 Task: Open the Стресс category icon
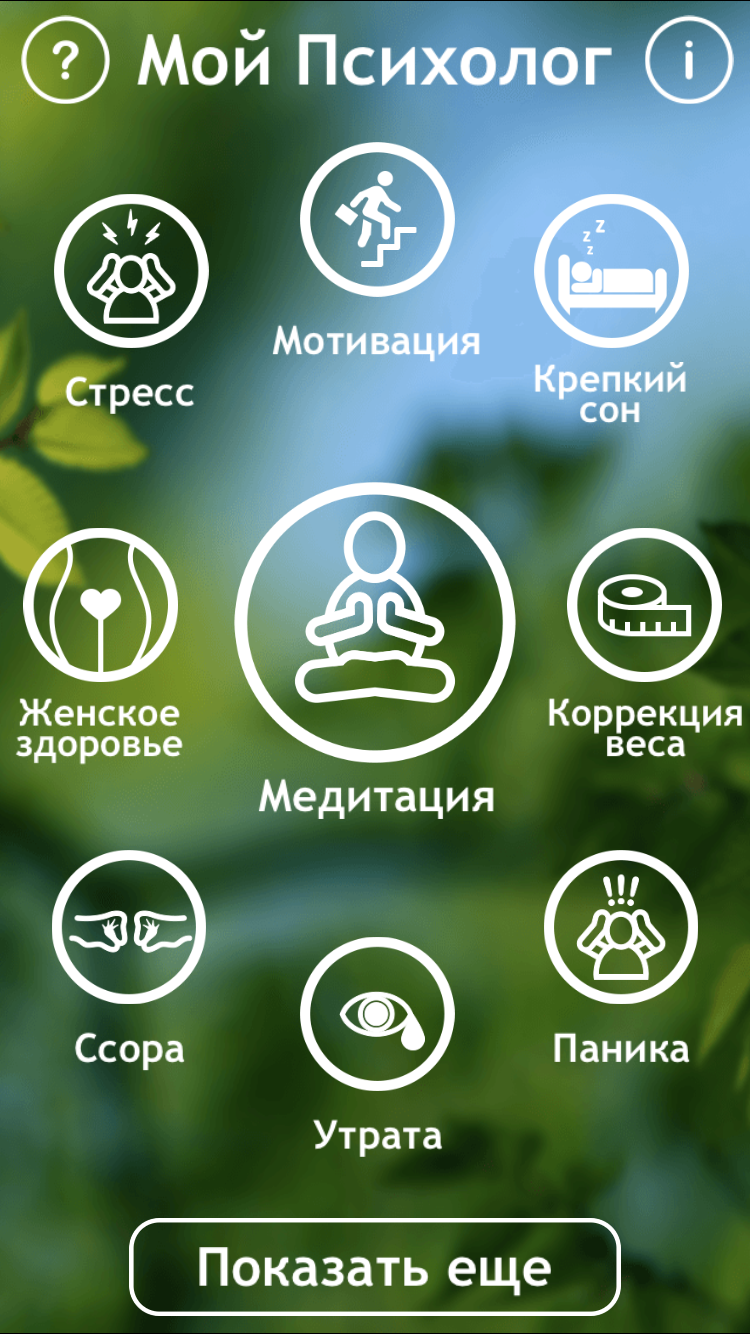coord(129,268)
